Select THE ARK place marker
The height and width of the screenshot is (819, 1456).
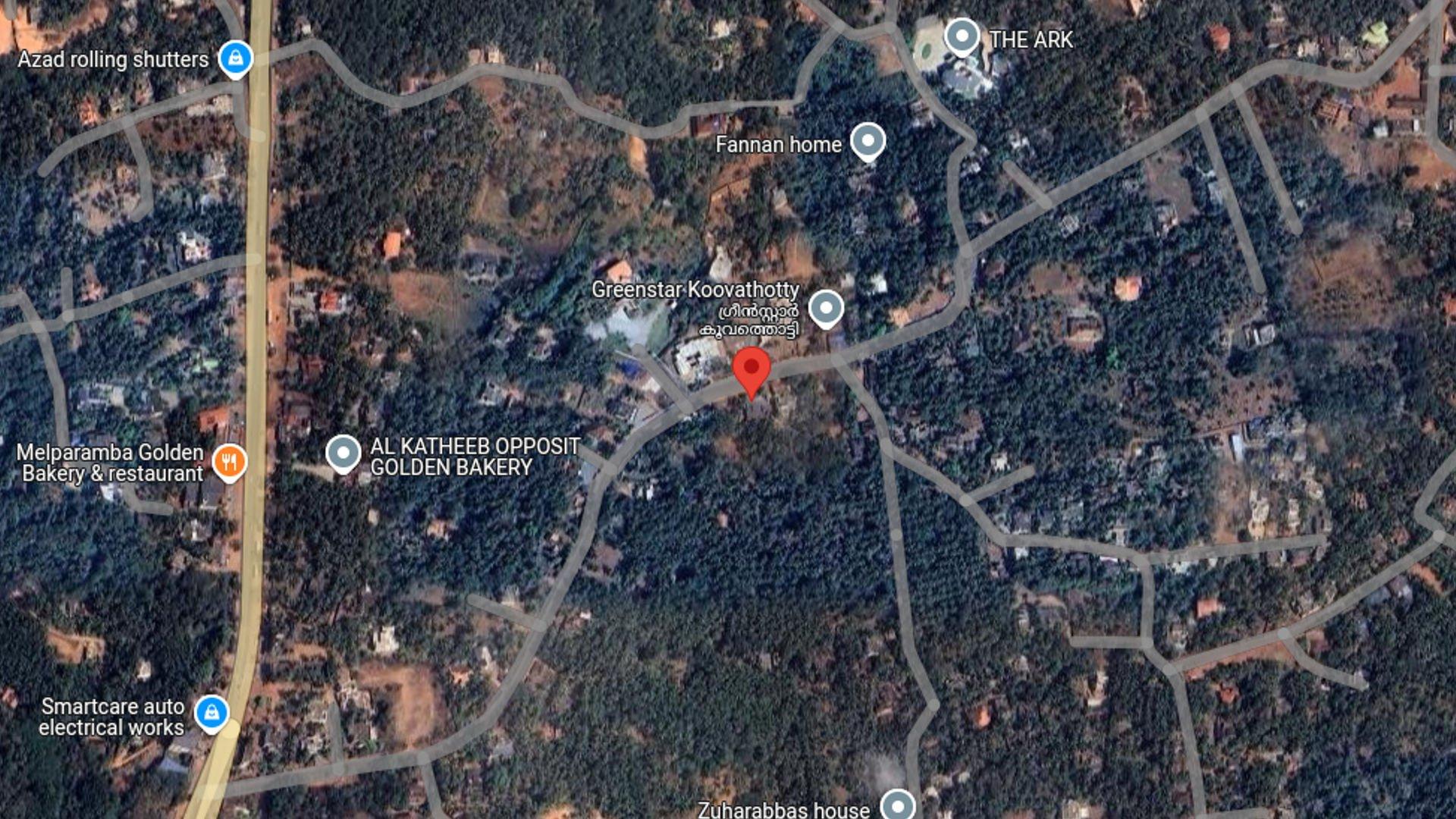[x=962, y=36]
